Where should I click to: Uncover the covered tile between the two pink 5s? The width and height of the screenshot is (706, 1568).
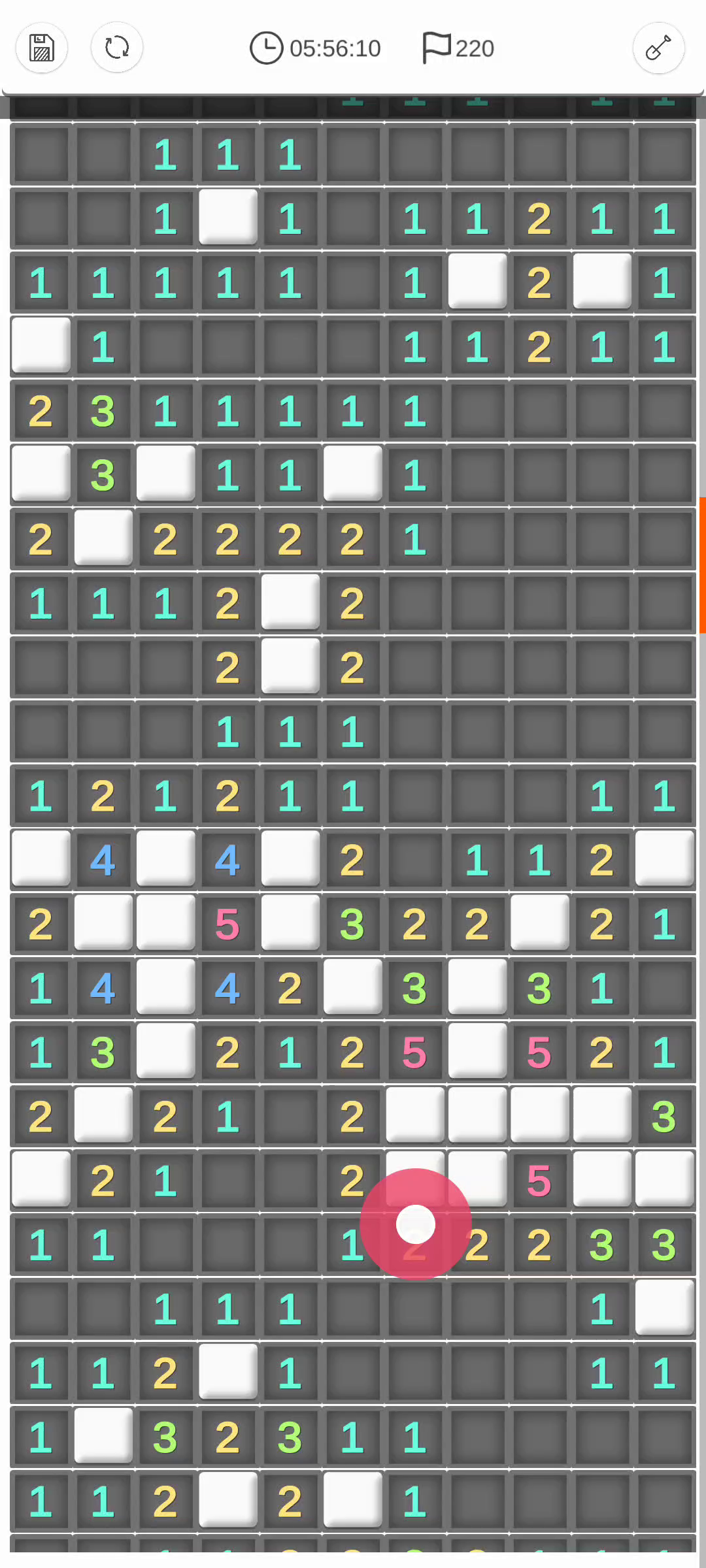477,1051
